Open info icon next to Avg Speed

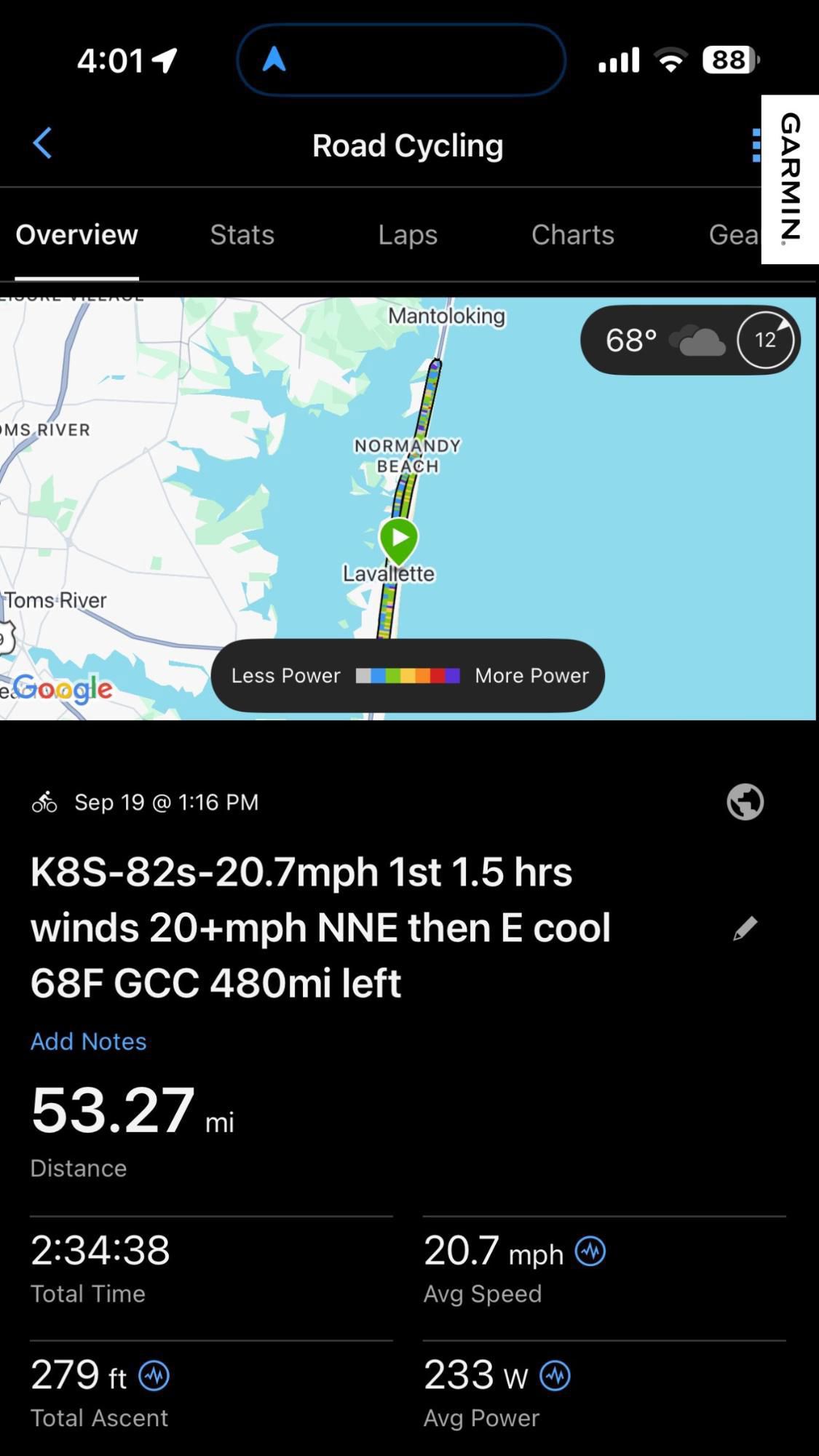pyautogui.click(x=590, y=1252)
